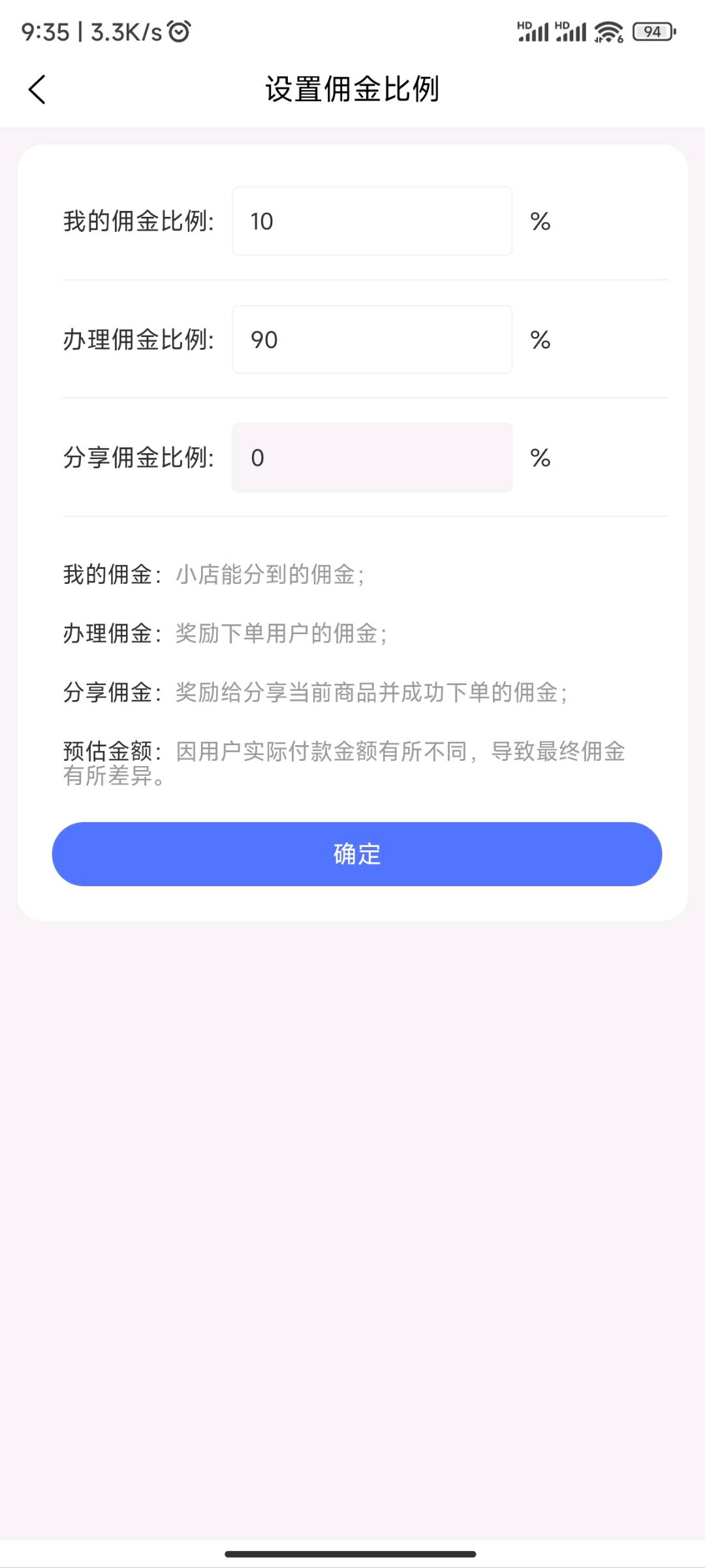Edit the 办理佣金比例 field showing 90

click(372, 340)
